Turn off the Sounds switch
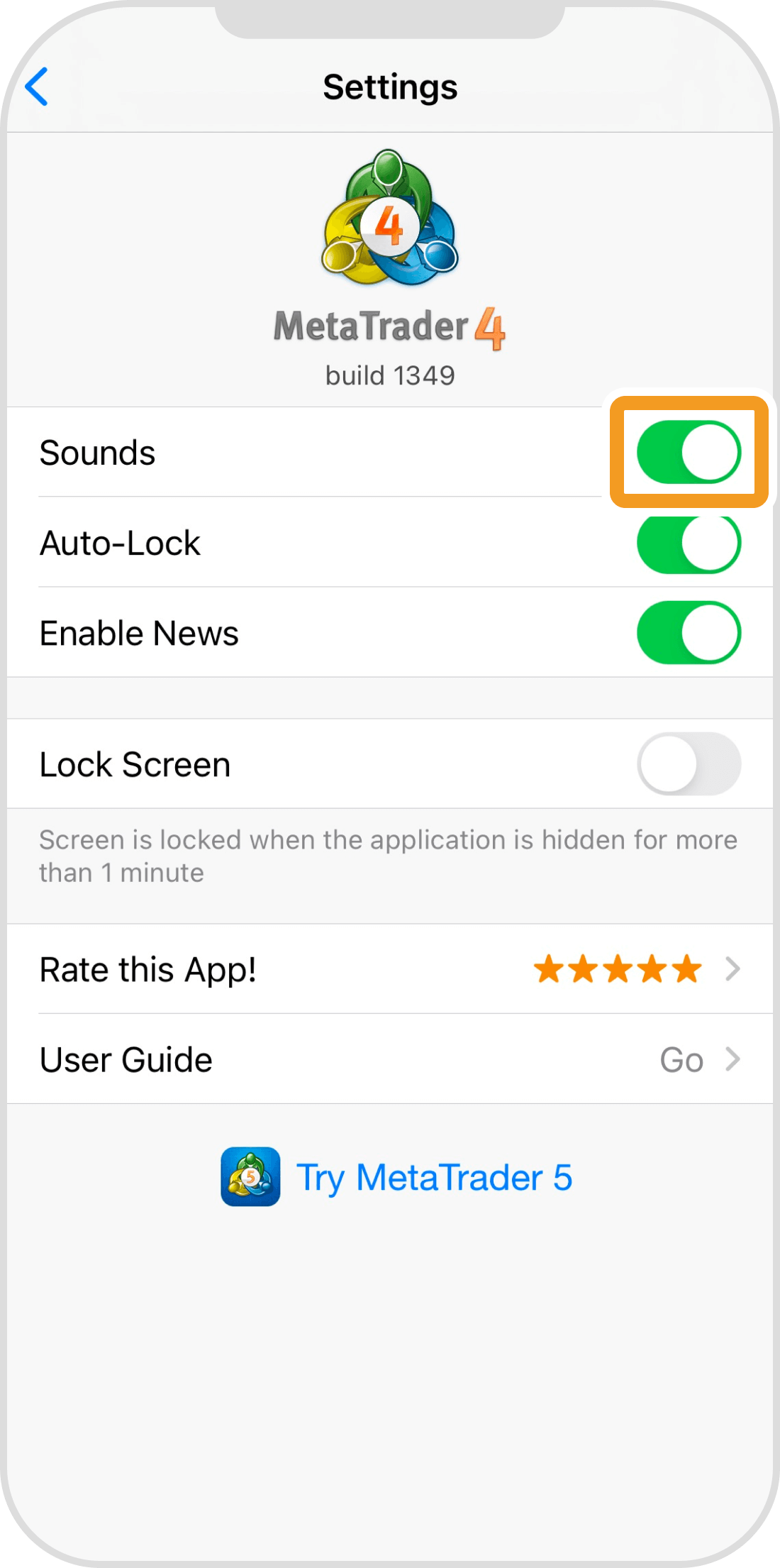This screenshot has width=780, height=1568. click(689, 453)
